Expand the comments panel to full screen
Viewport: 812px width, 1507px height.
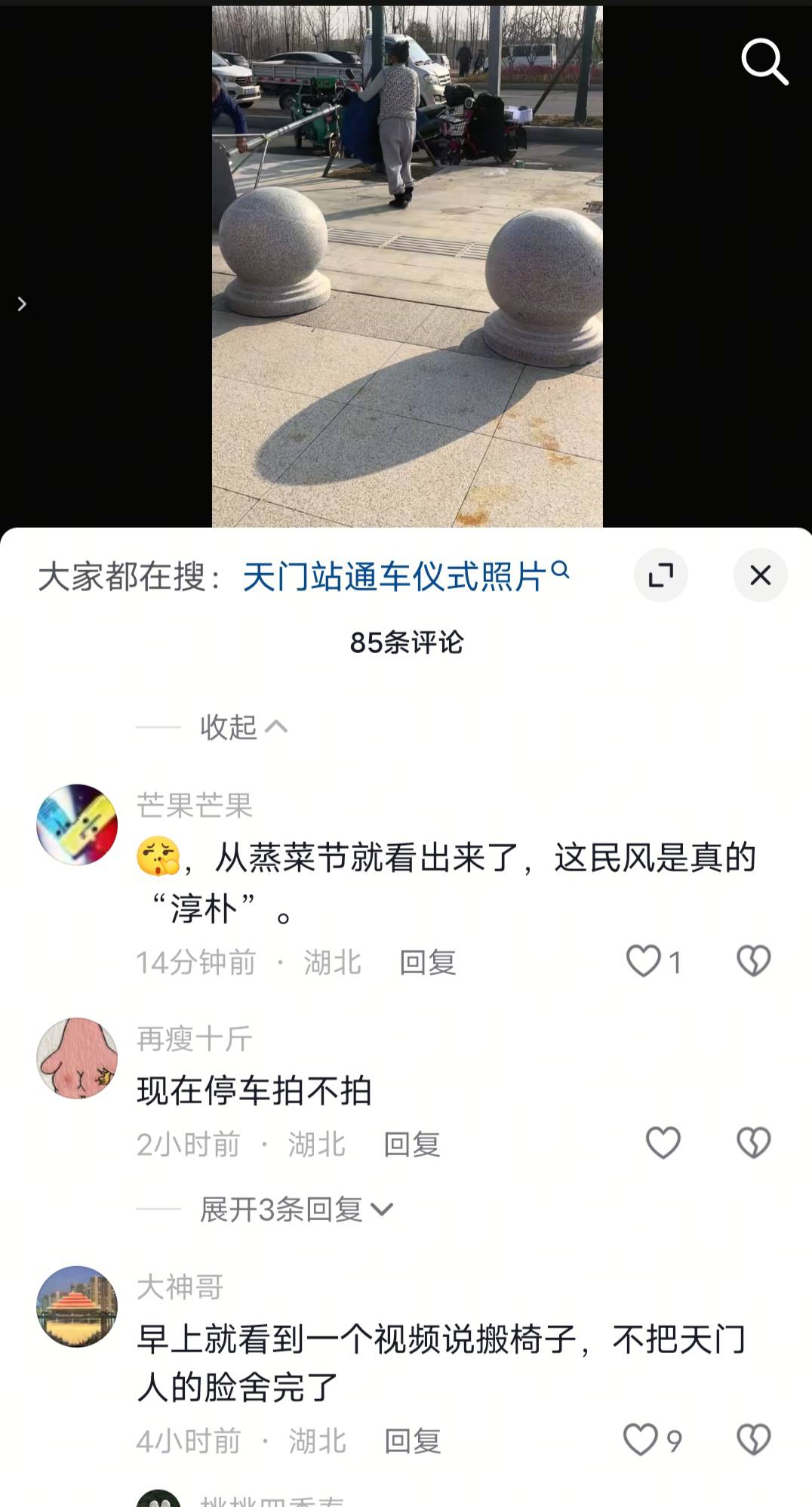point(661,576)
